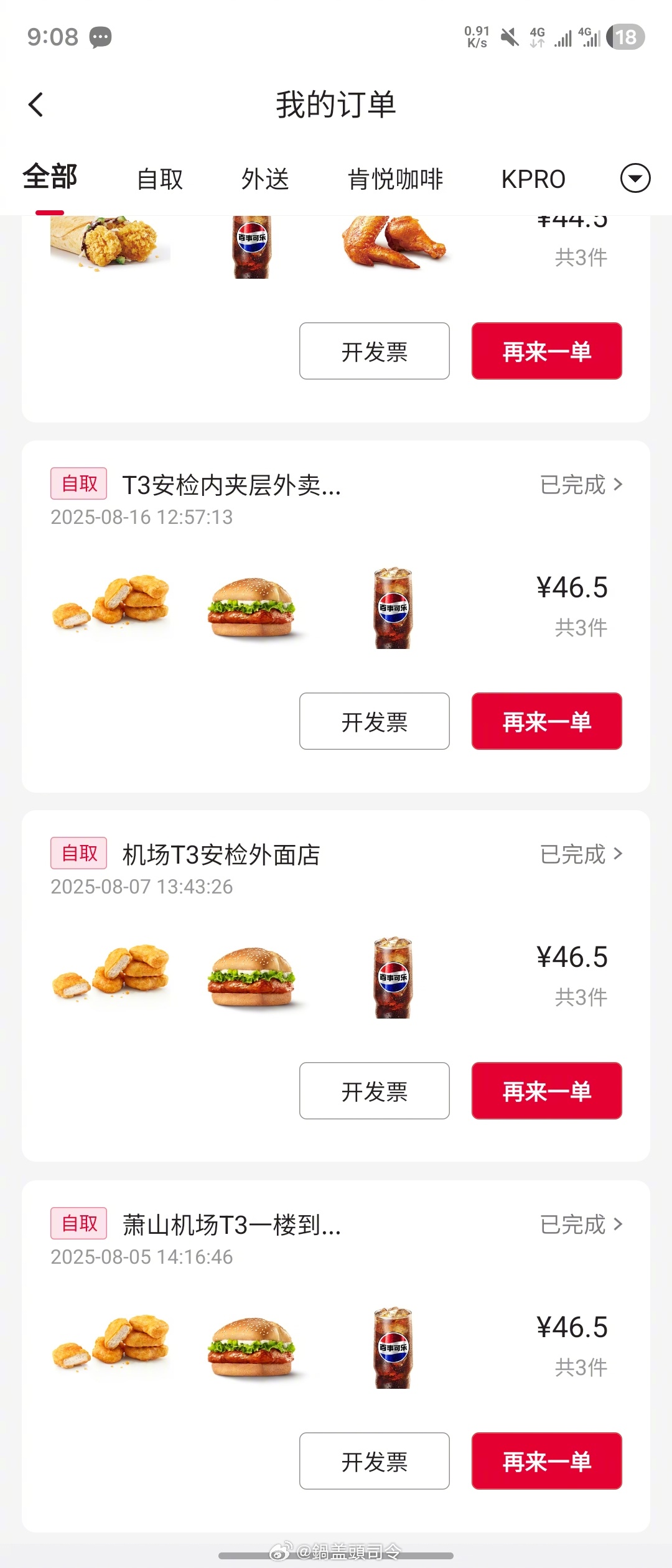View 已完成 status of 机场T3安检外面店 order
The image size is (672, 1568).
[581, 854]
